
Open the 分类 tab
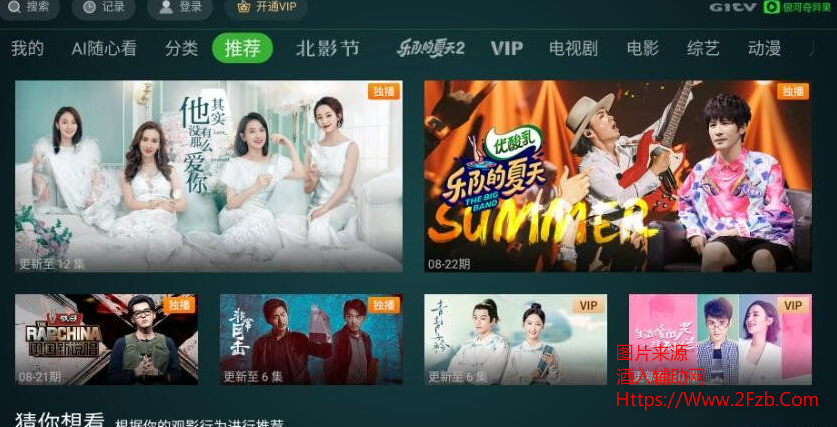181,48
